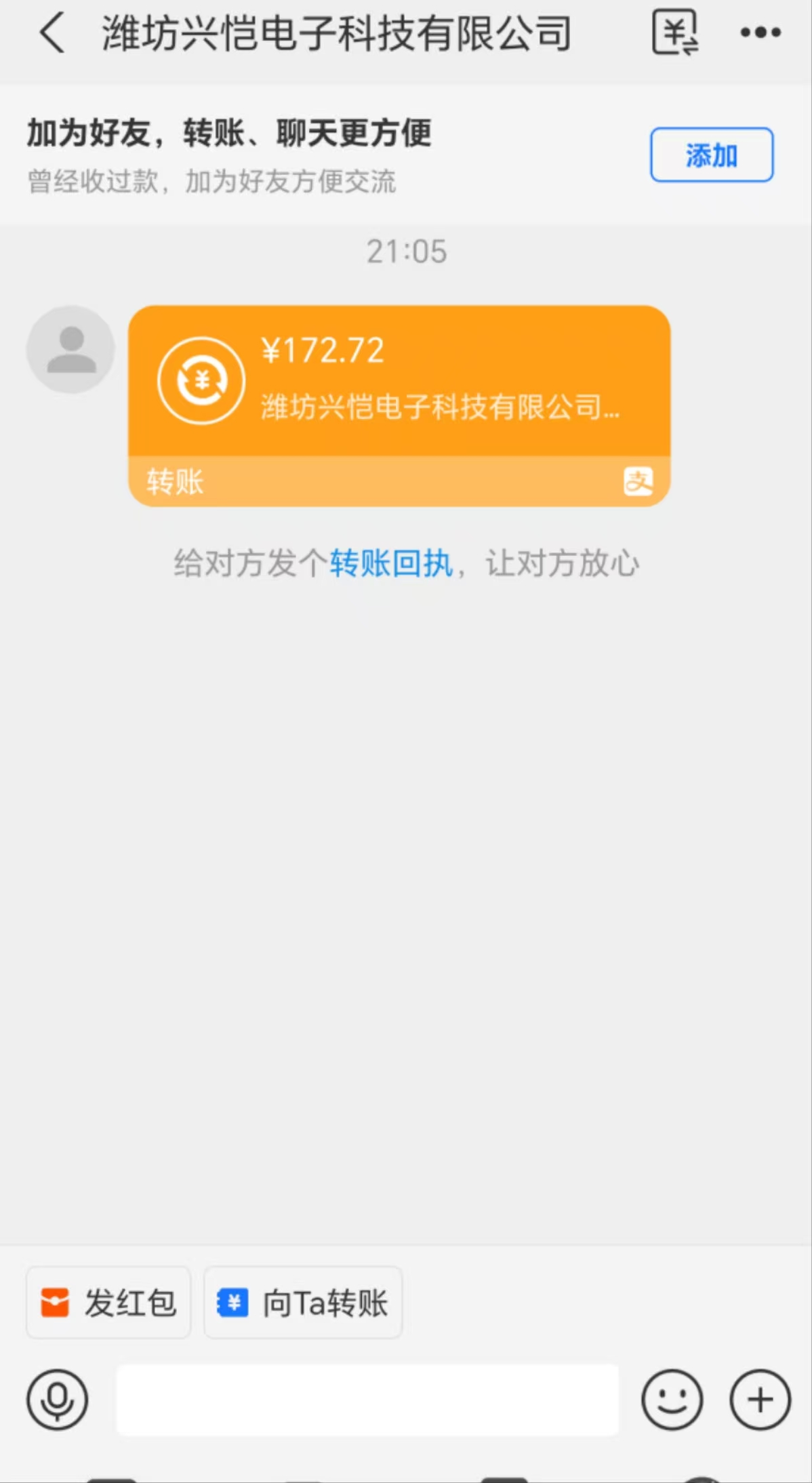
Task: Tap 添加 to add as friend
Action: click(712, 155)
